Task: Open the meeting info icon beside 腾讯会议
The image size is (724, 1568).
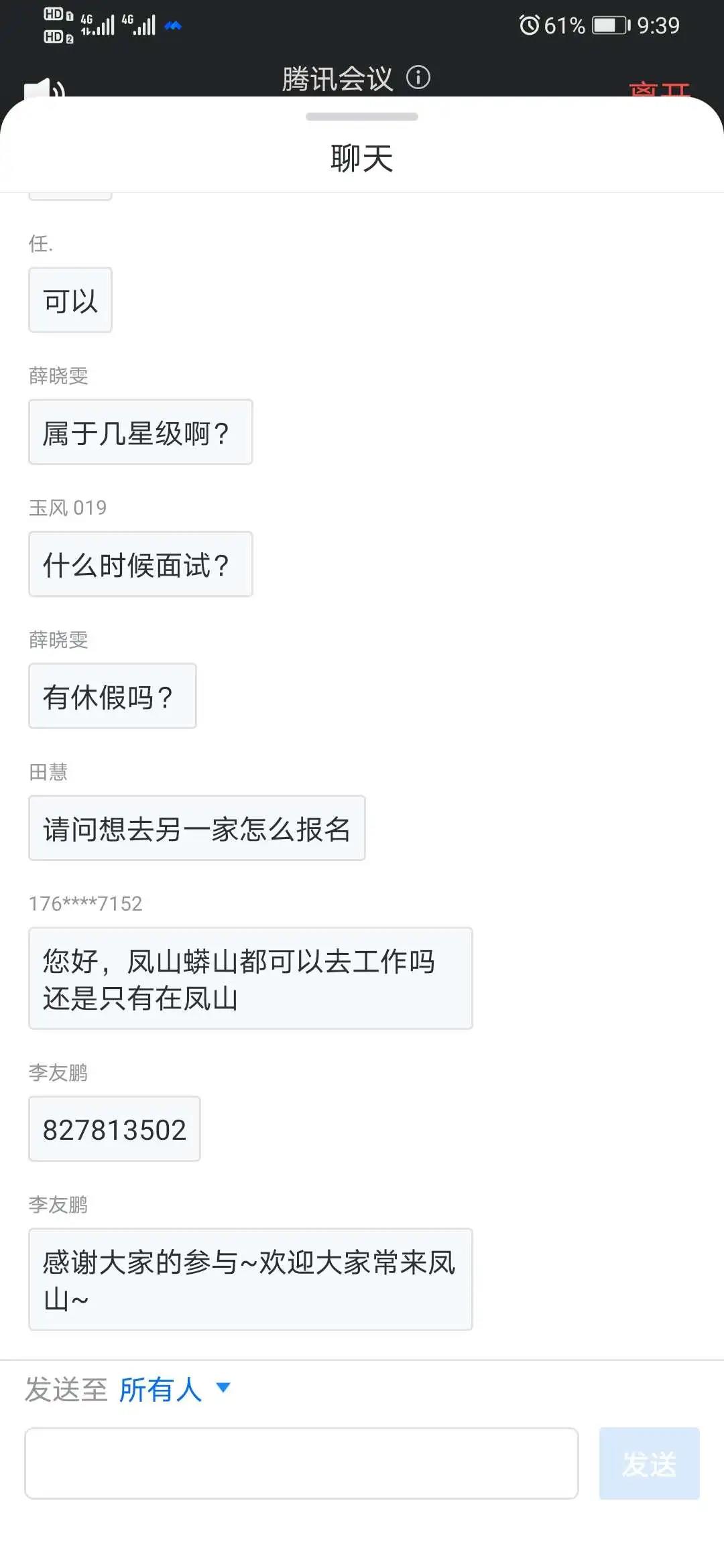Action: [418, 78]
